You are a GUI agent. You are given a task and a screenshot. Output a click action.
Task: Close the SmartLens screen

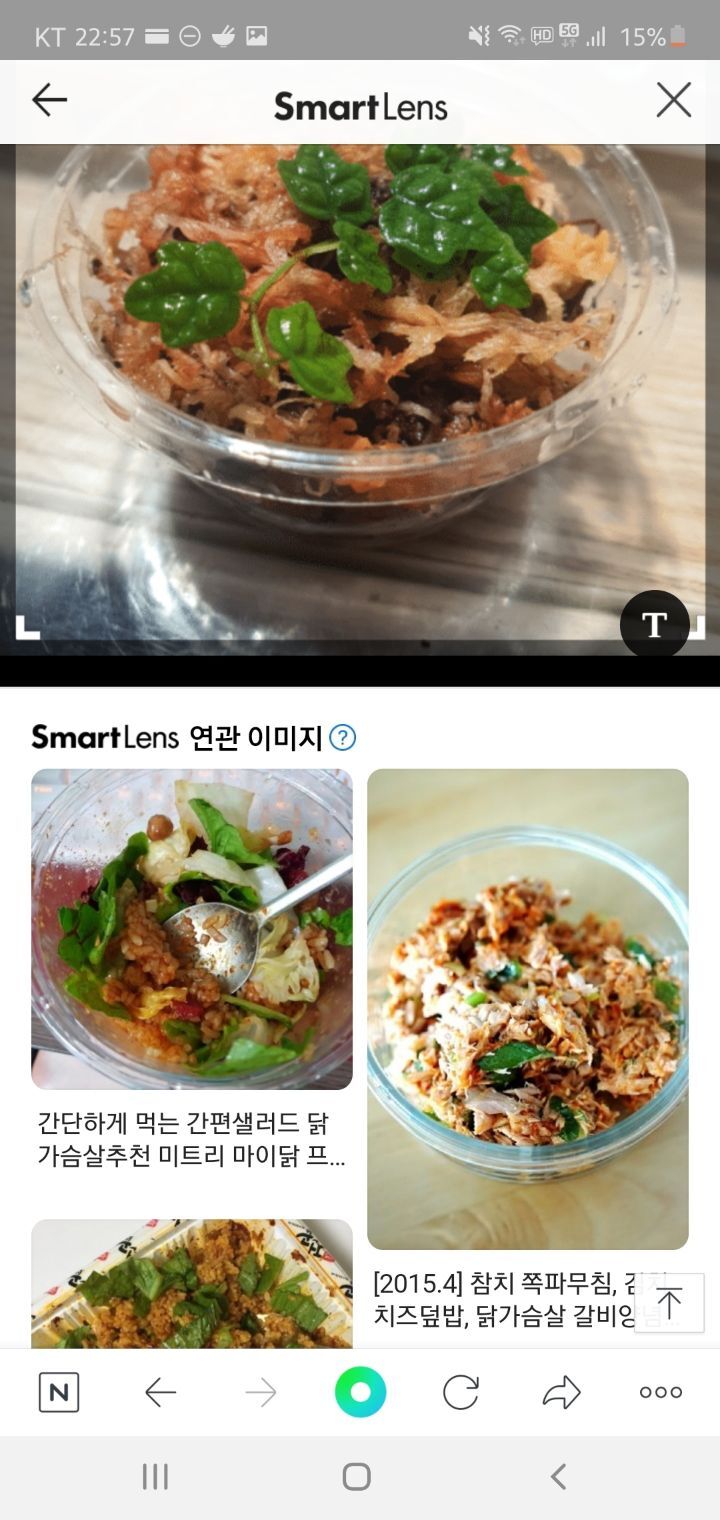pos(673,100)
